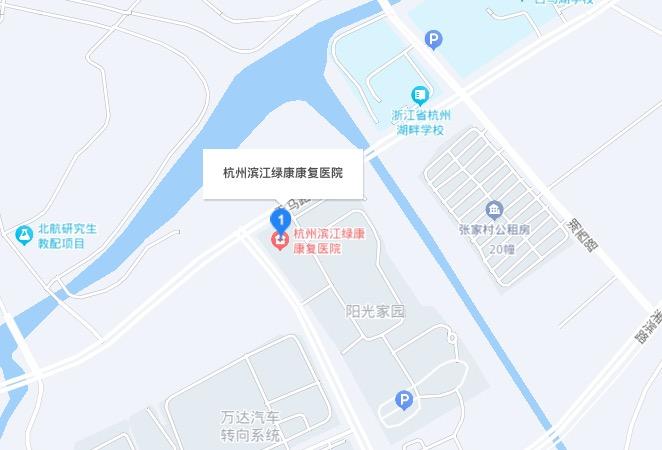This screenshot has width=662, height=450.
Task: Select the 北航研究生教配项目 map point
Action: 23,236
